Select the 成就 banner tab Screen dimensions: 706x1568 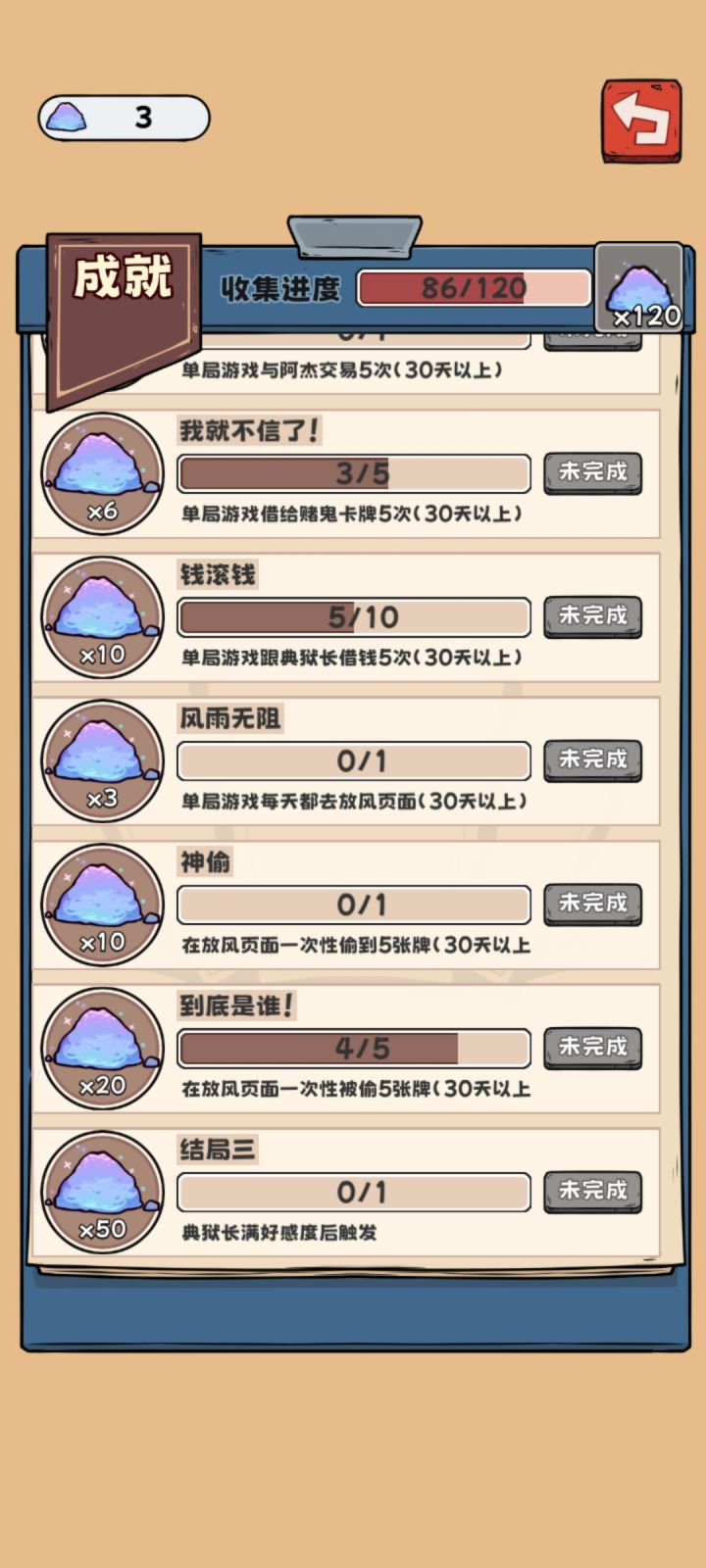coord(124,279)
